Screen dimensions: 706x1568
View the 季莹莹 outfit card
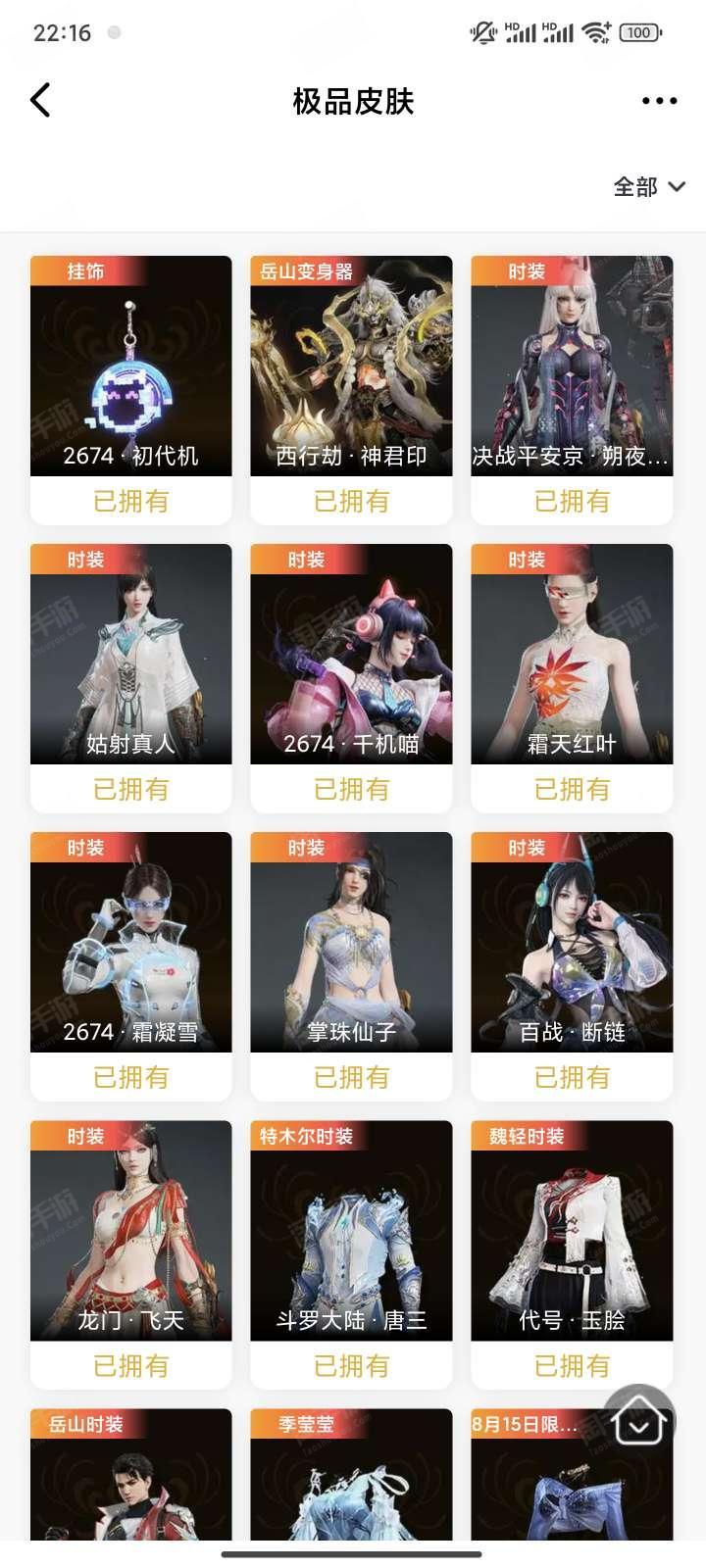tap(351, 1480)
